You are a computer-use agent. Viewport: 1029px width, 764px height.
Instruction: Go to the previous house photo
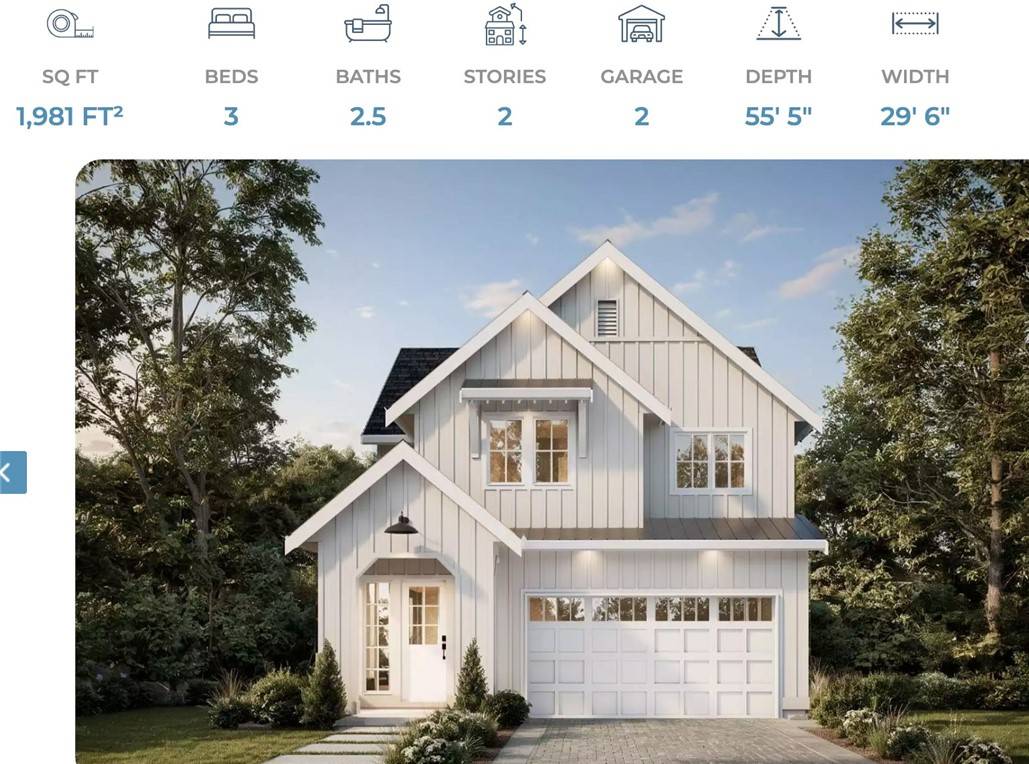[x=10, y=472]
